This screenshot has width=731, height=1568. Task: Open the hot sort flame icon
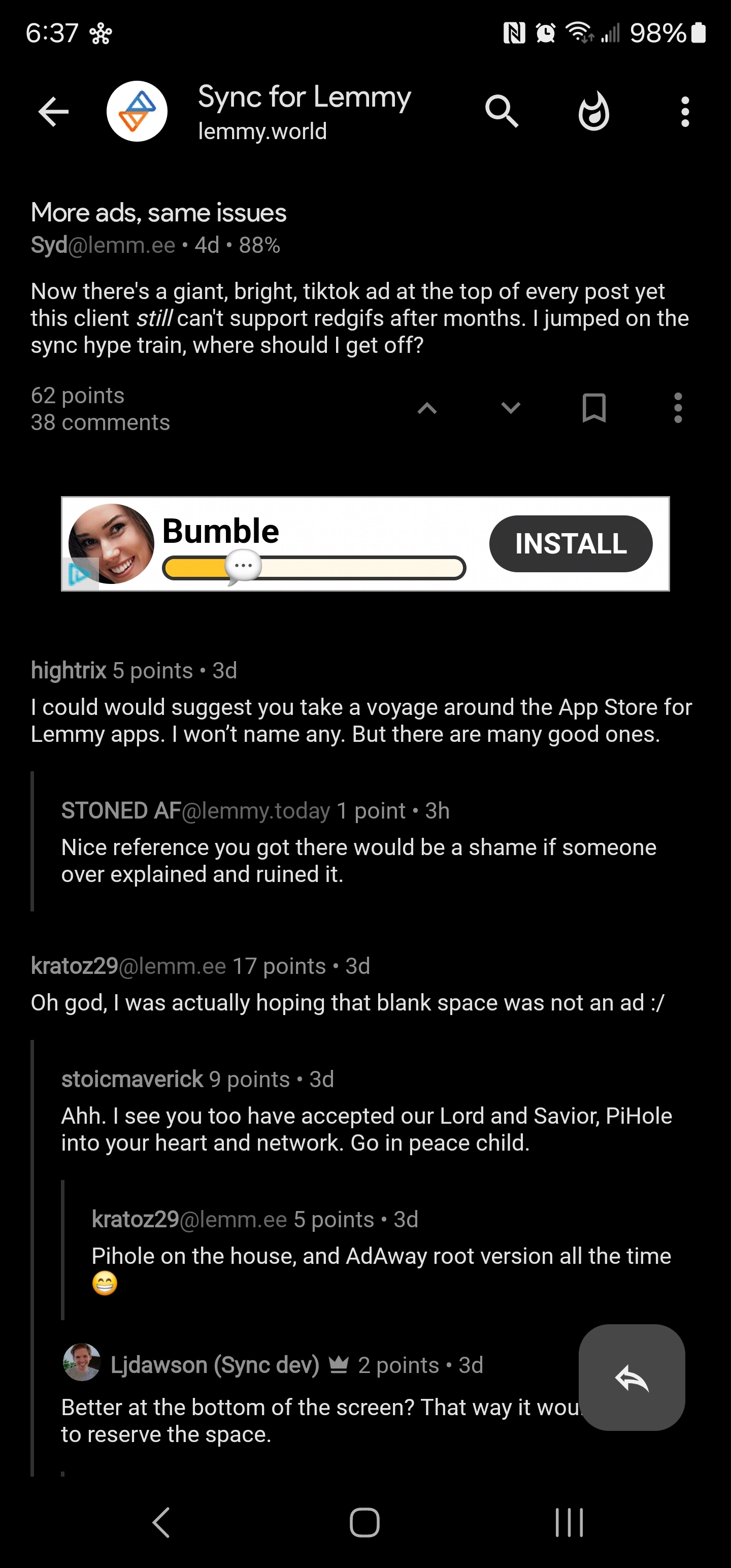point(593,112)
